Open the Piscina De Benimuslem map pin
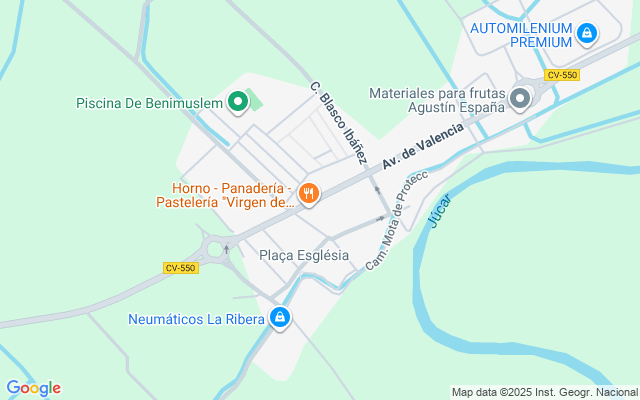640x400 pixels. pyautogui.click(x=237, y=101)
